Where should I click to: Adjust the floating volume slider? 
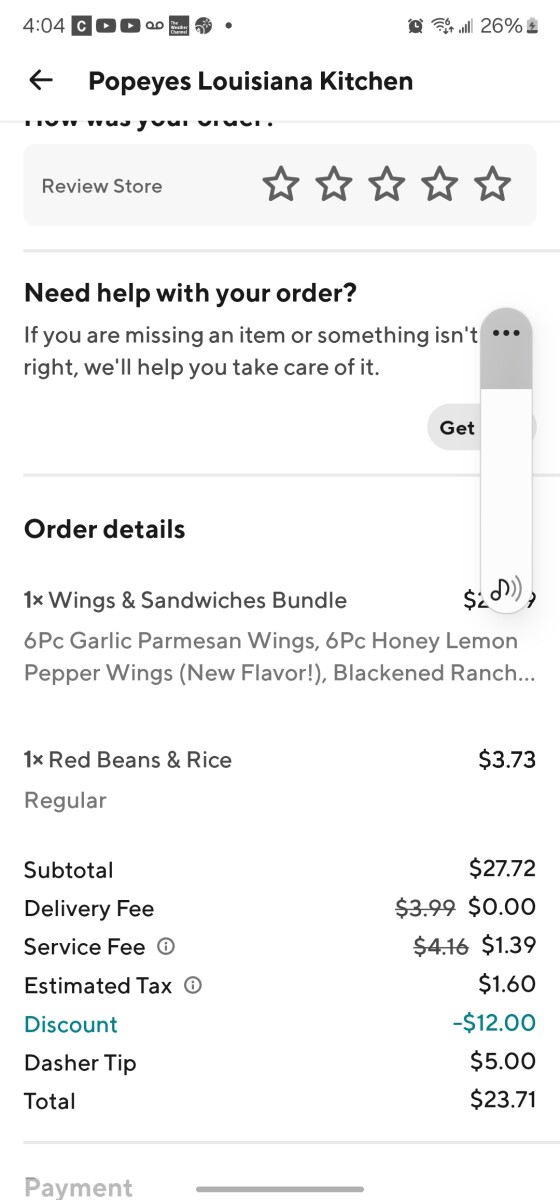tap(507, 460)
